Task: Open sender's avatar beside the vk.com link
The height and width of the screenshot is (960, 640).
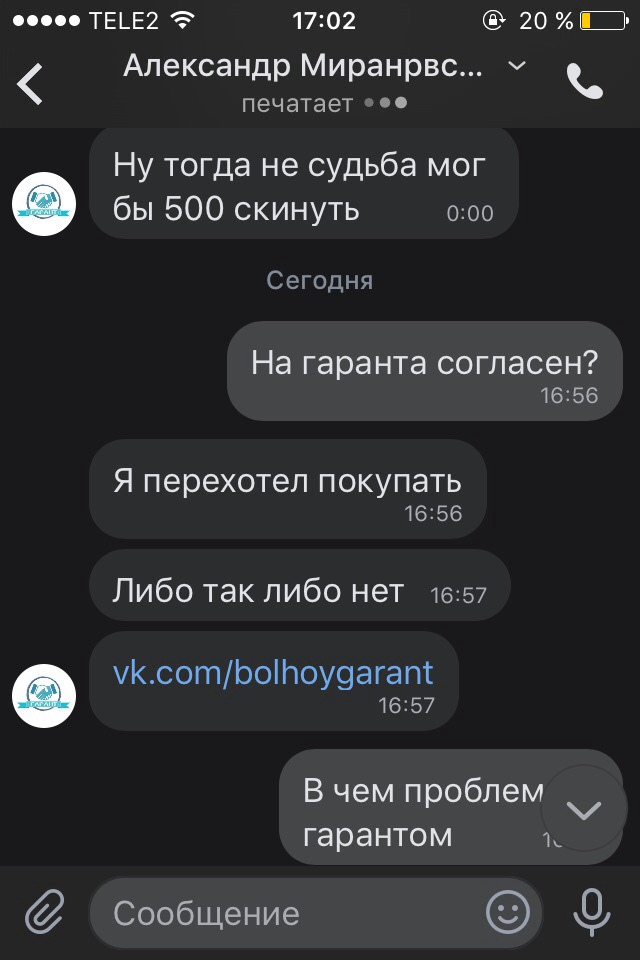Action: pyautogui.click(x=43, y=695)
